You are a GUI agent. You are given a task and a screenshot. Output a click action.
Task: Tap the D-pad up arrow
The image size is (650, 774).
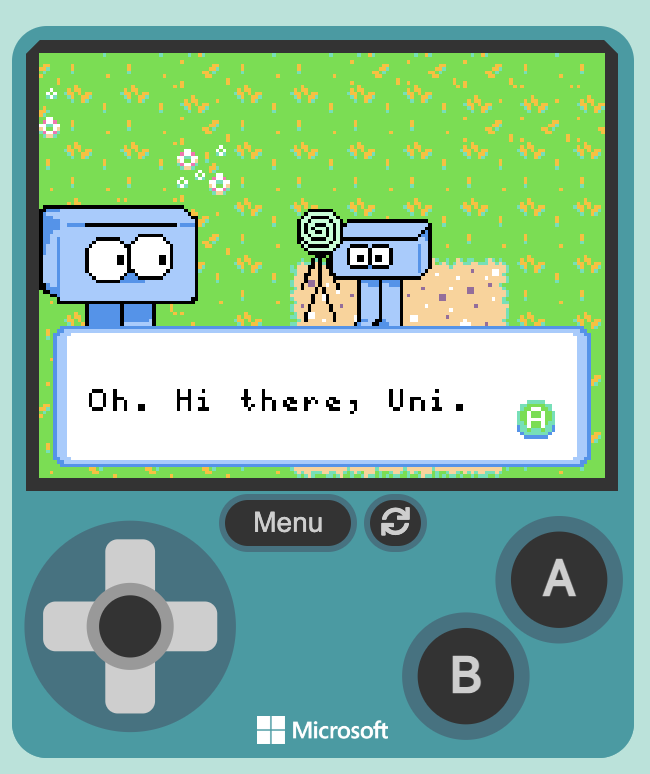click(x=130, y=565)
